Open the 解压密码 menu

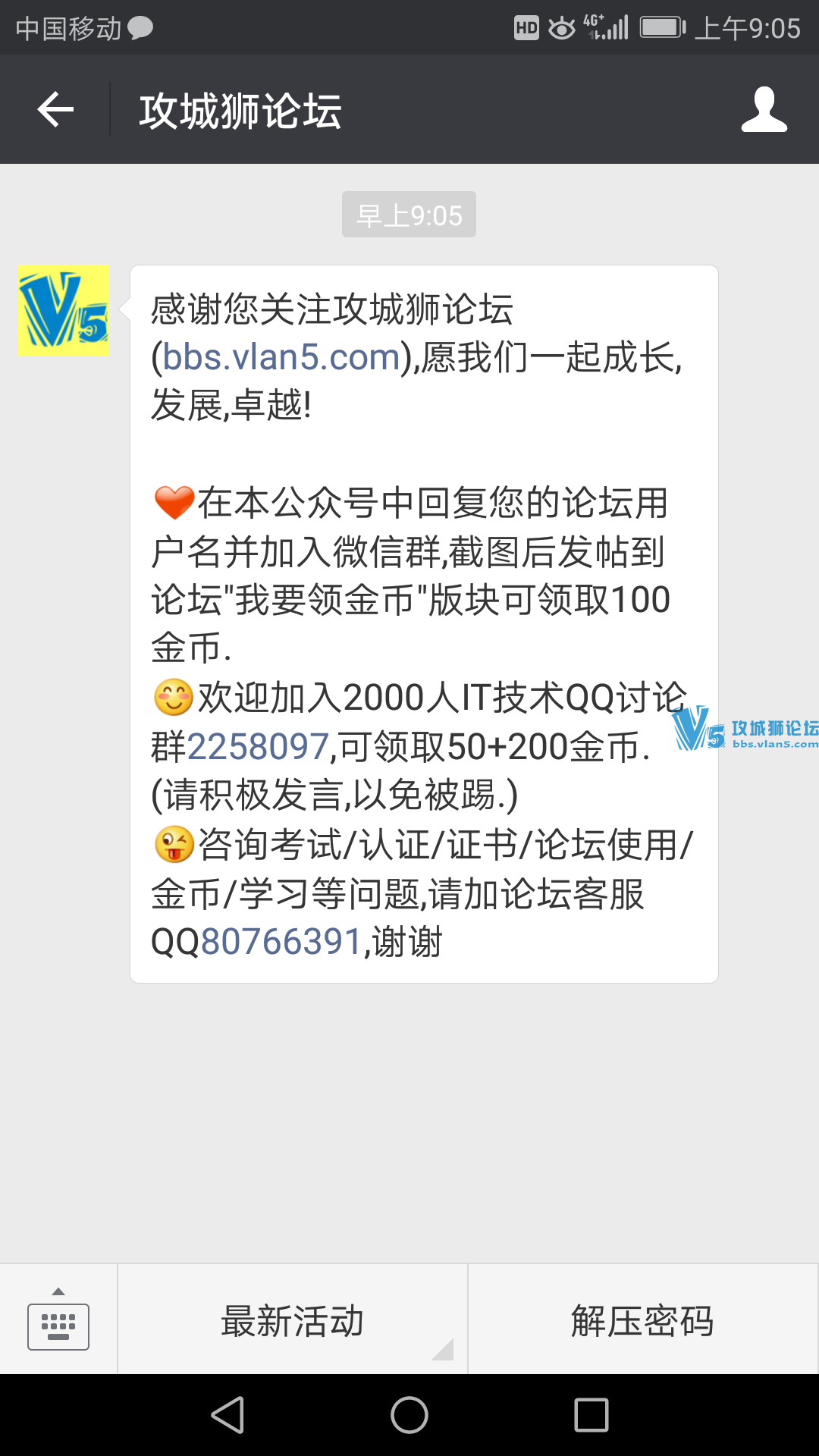[x=643, y=1320]
